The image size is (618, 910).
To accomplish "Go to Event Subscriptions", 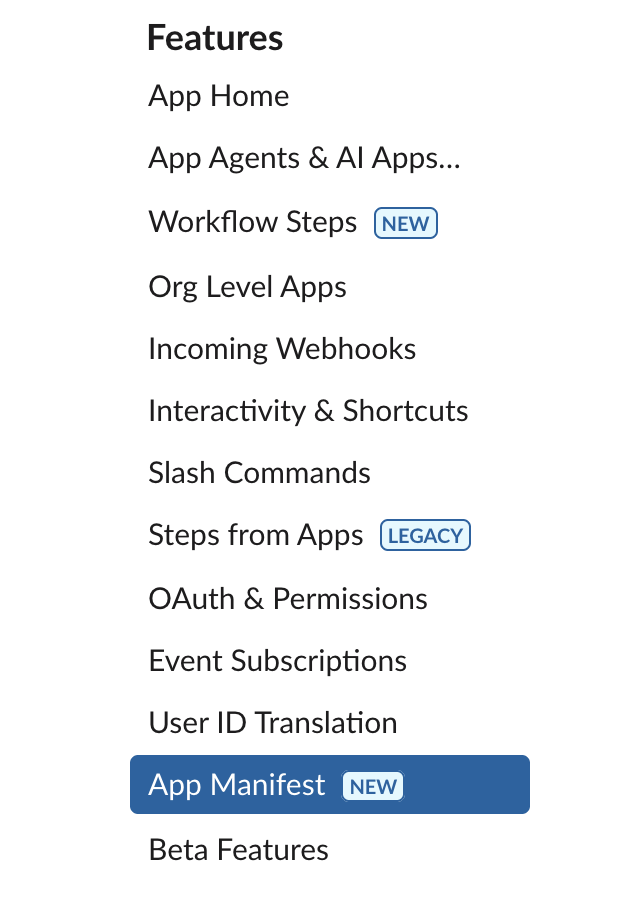I will 277,661.
